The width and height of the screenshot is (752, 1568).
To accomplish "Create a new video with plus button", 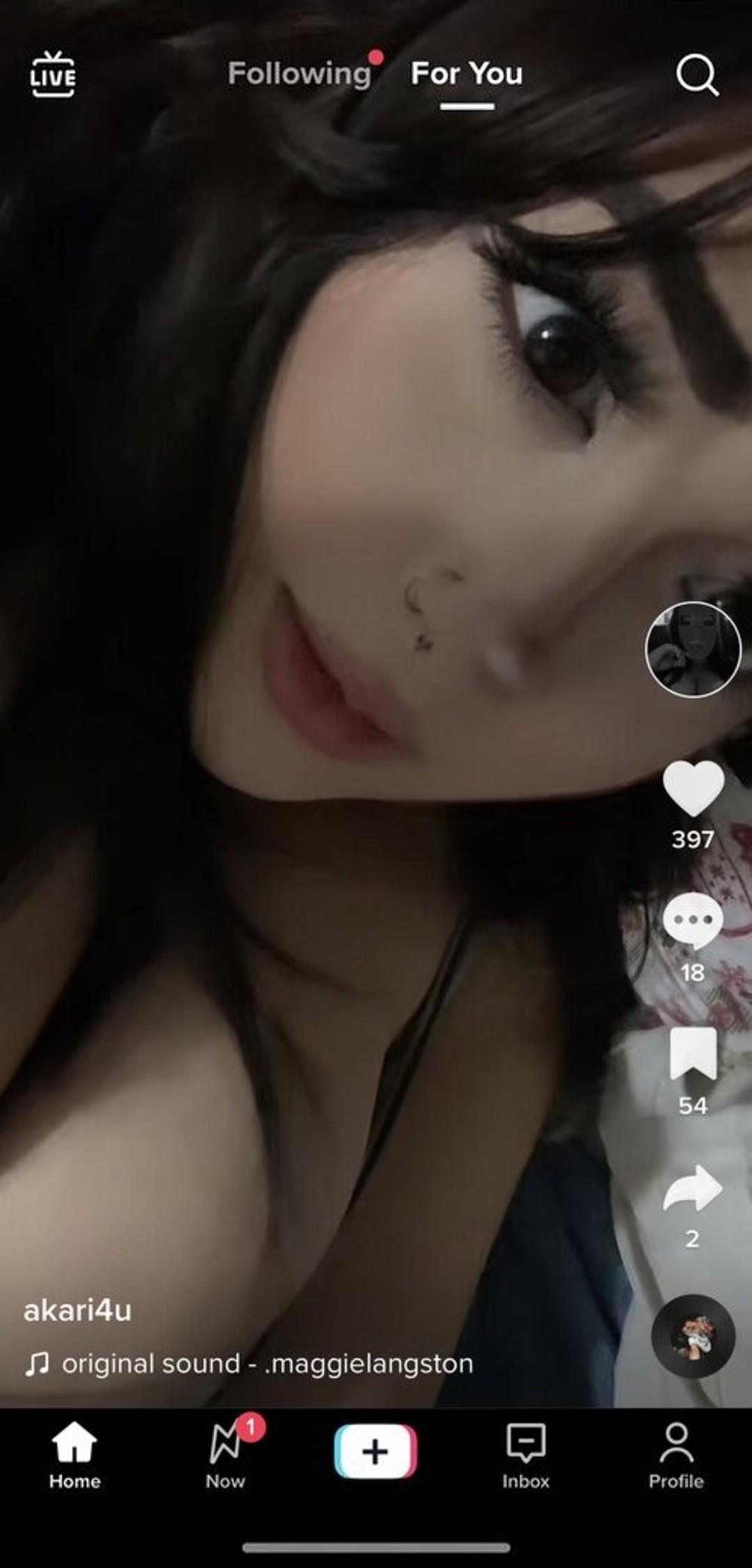I will coord(375,1452).
